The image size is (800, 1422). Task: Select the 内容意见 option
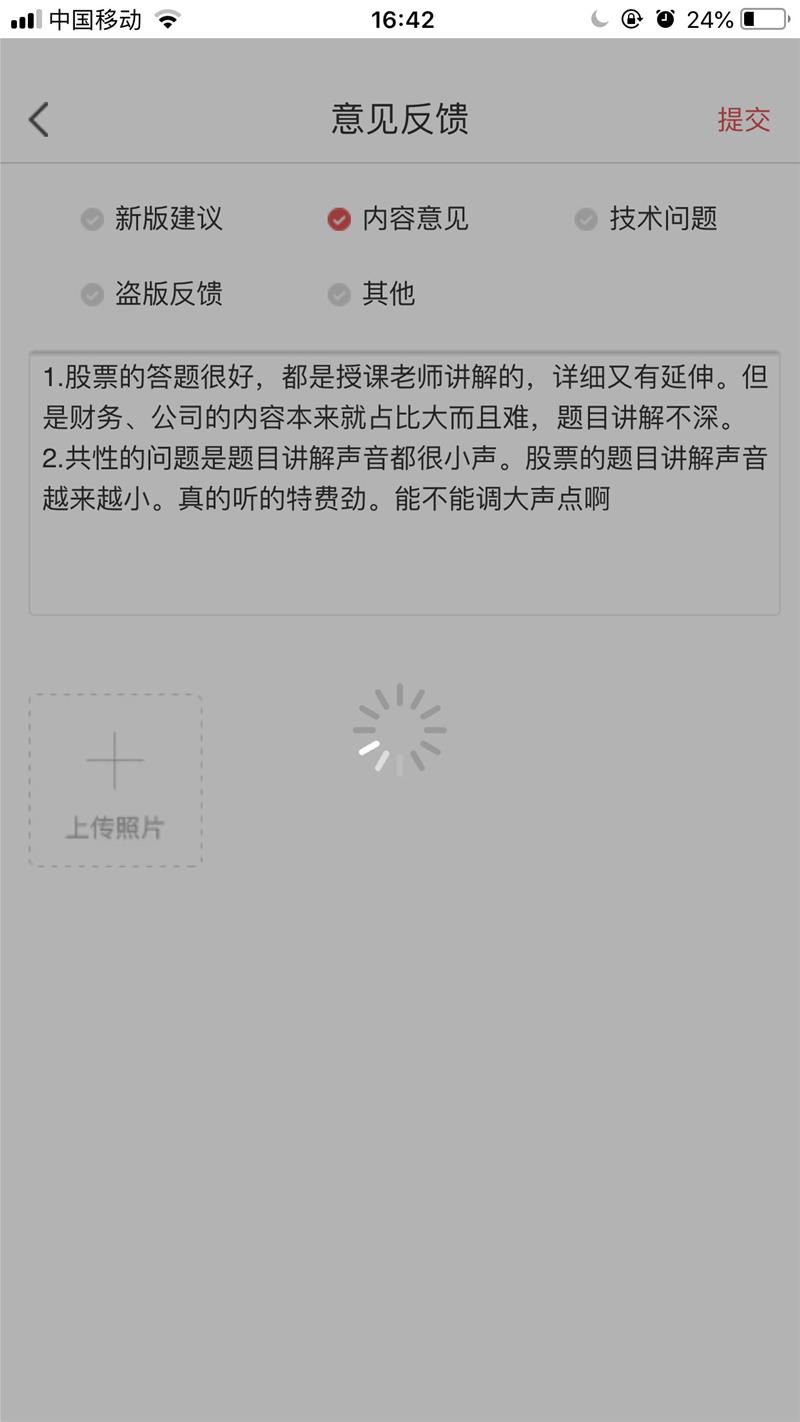click(x=398, y=219)
